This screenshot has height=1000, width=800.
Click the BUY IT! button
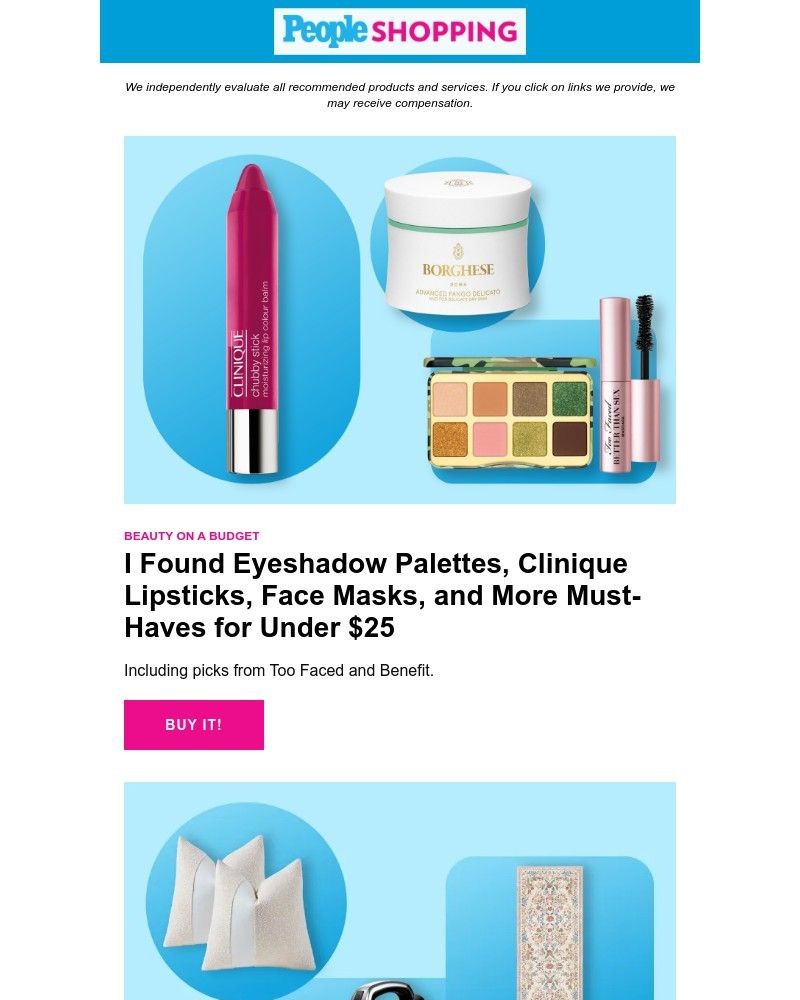[x=193, y=725]
